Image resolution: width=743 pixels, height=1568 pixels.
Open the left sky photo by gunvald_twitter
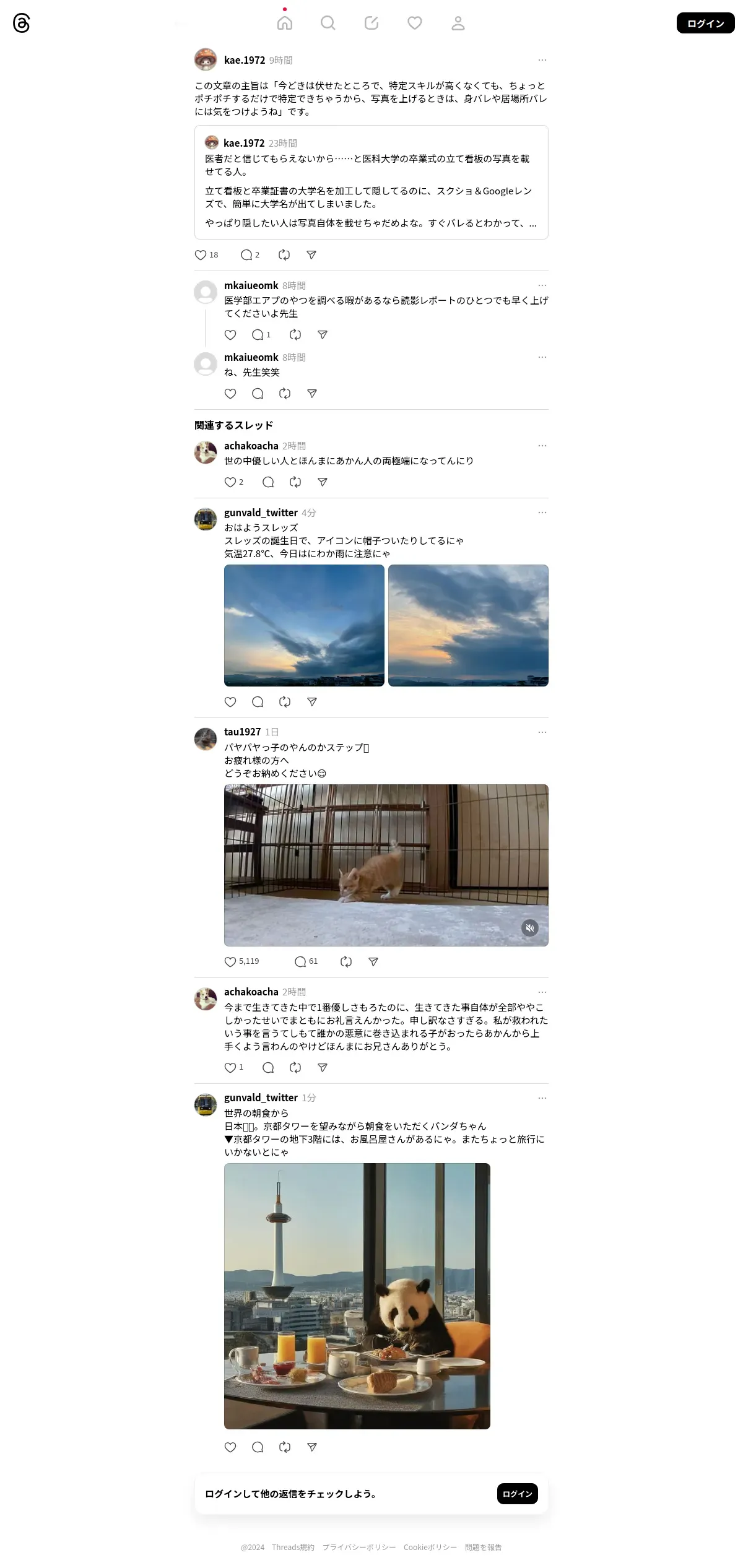click(x=304, y=625)
